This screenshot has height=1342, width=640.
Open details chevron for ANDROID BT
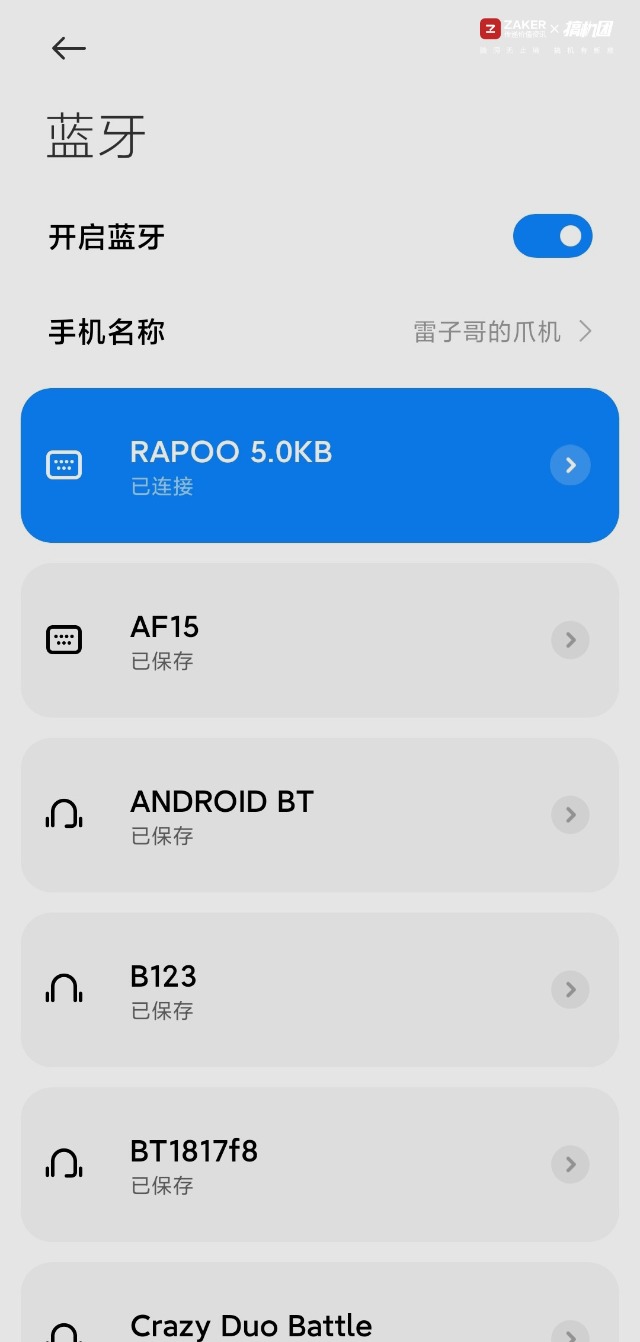coord(570,815)
